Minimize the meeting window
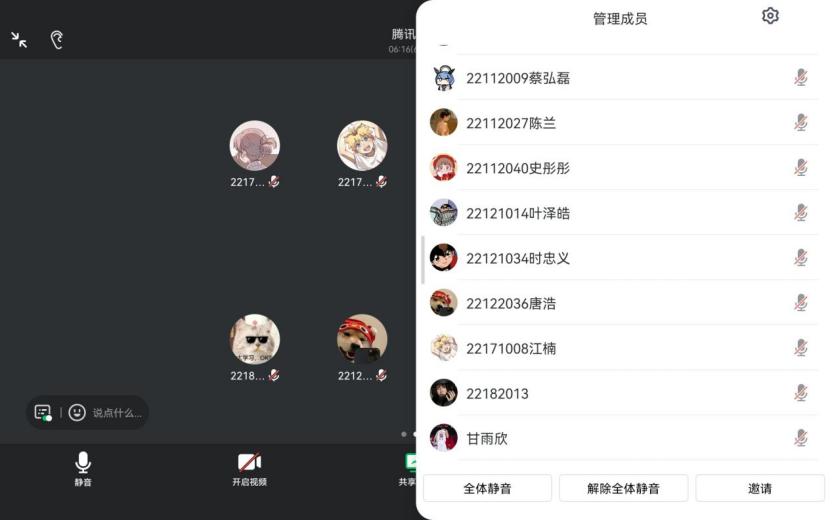The height and width of the screenshot is (520, 832). pyautogui.click(x=19, y=40)
